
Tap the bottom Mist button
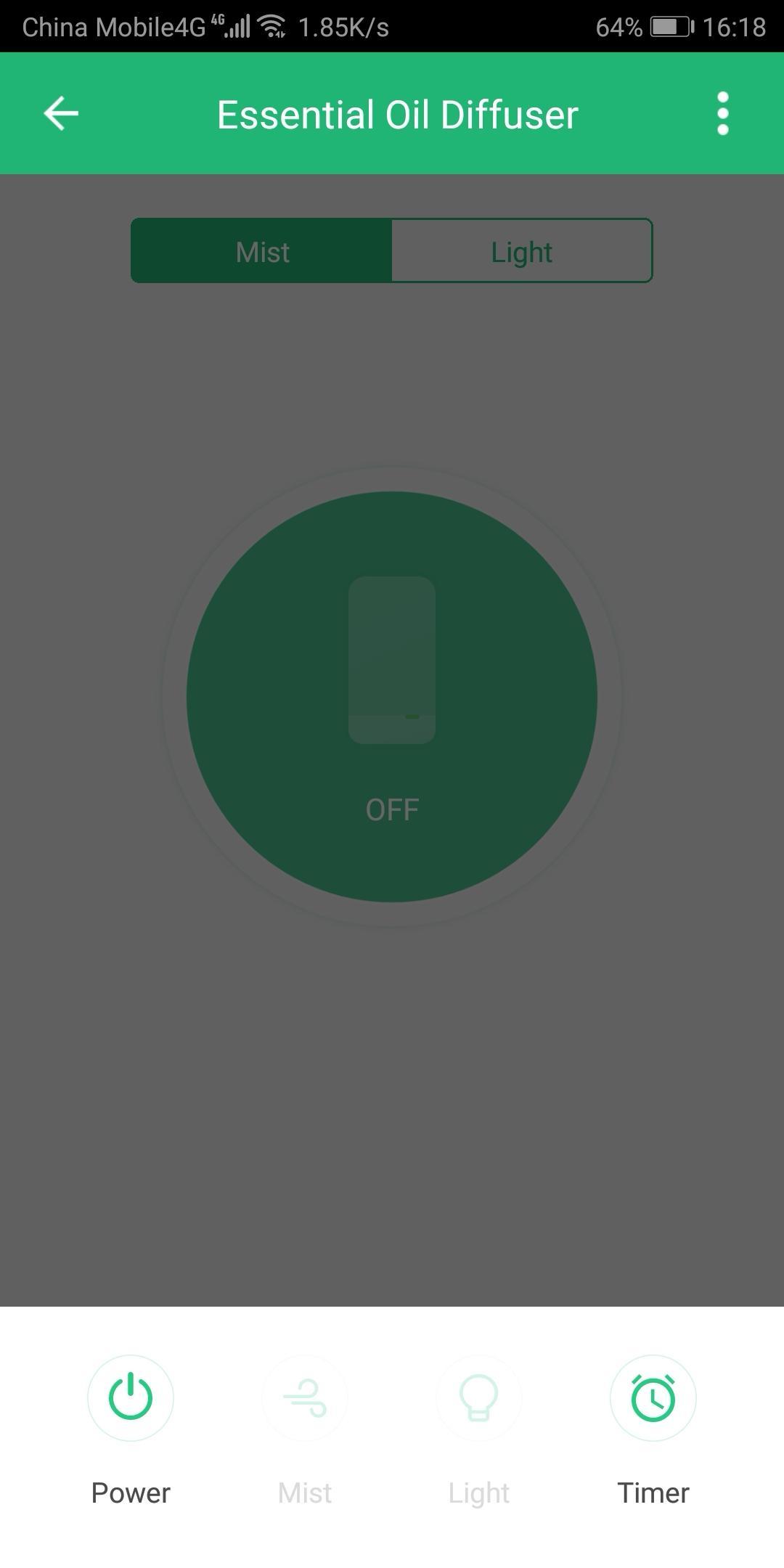click(305, 1397)
